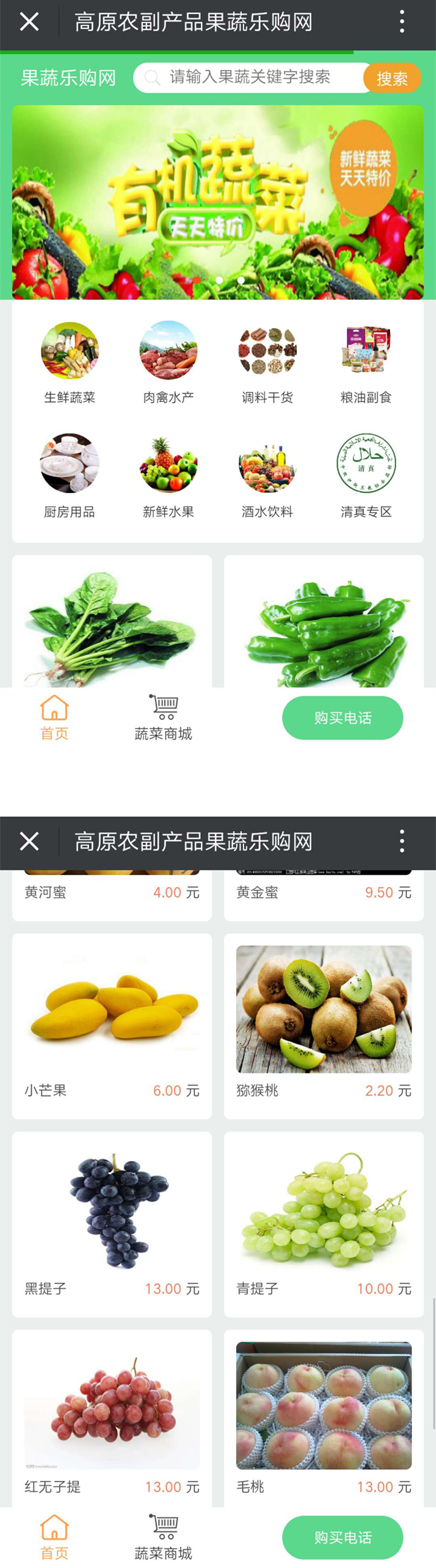Select the 调料干货 category
Image resolution: width=436 pixels, height=1568 pixels.
(267, 361)
